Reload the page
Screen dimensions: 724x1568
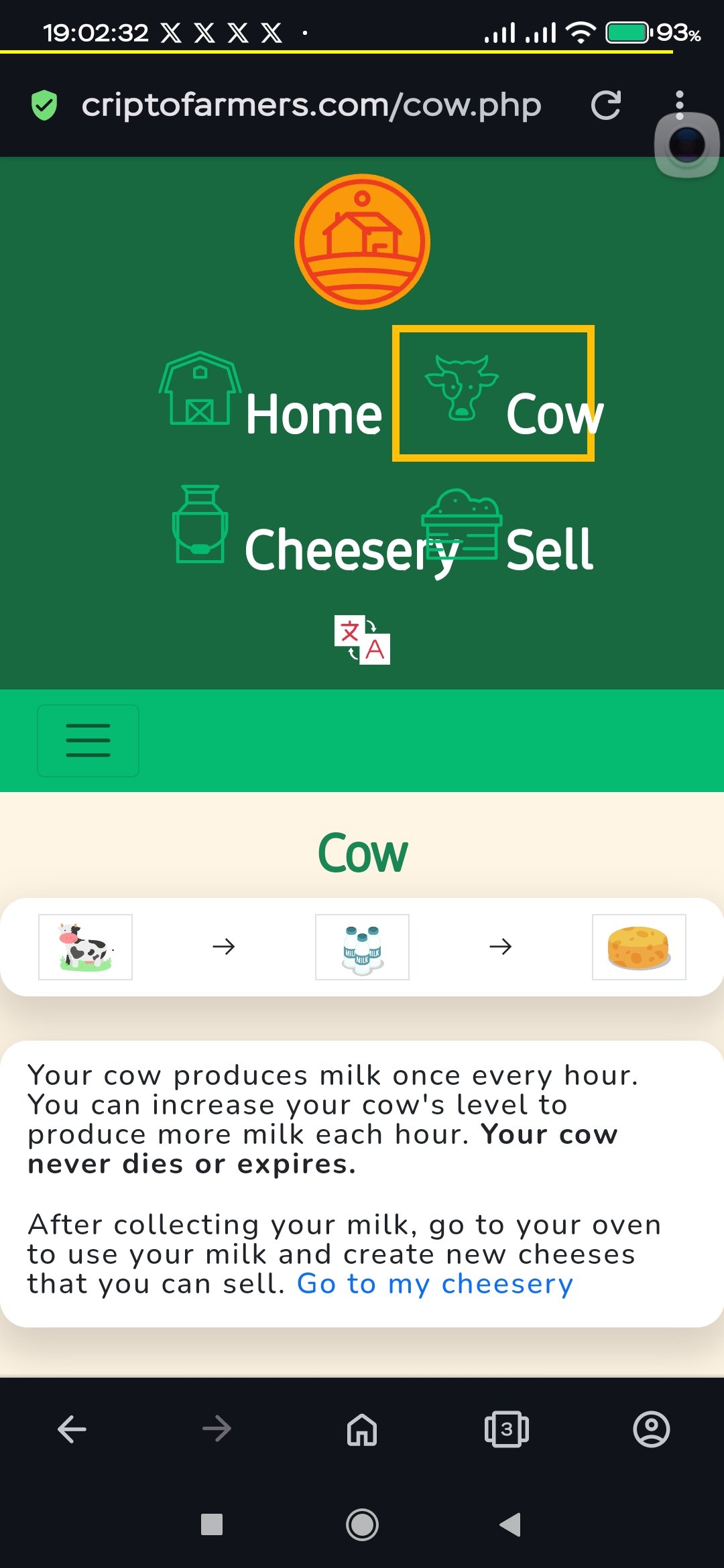click(605, 105)
